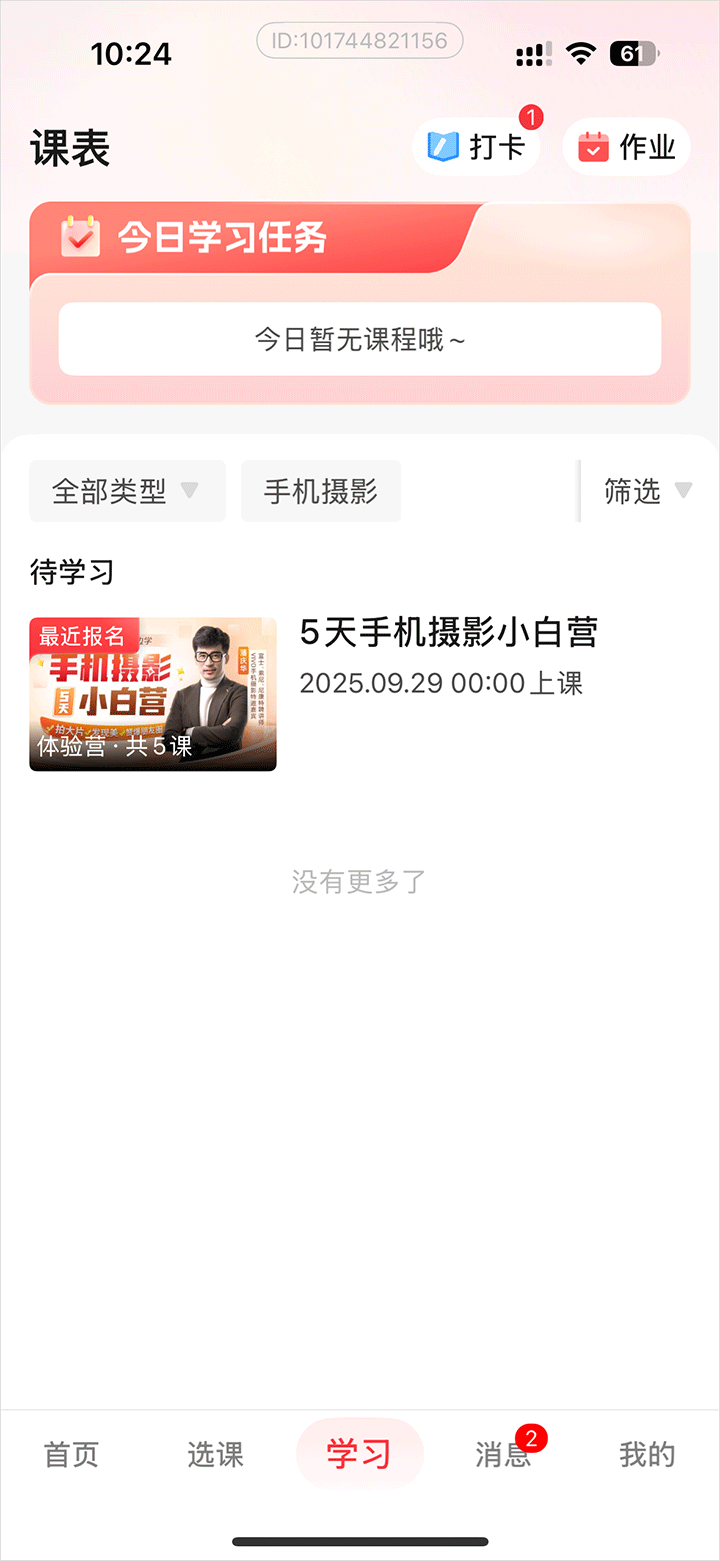720x1561 pixels.
Task: Open the 作业 homework page
Action: click(627, 147)
